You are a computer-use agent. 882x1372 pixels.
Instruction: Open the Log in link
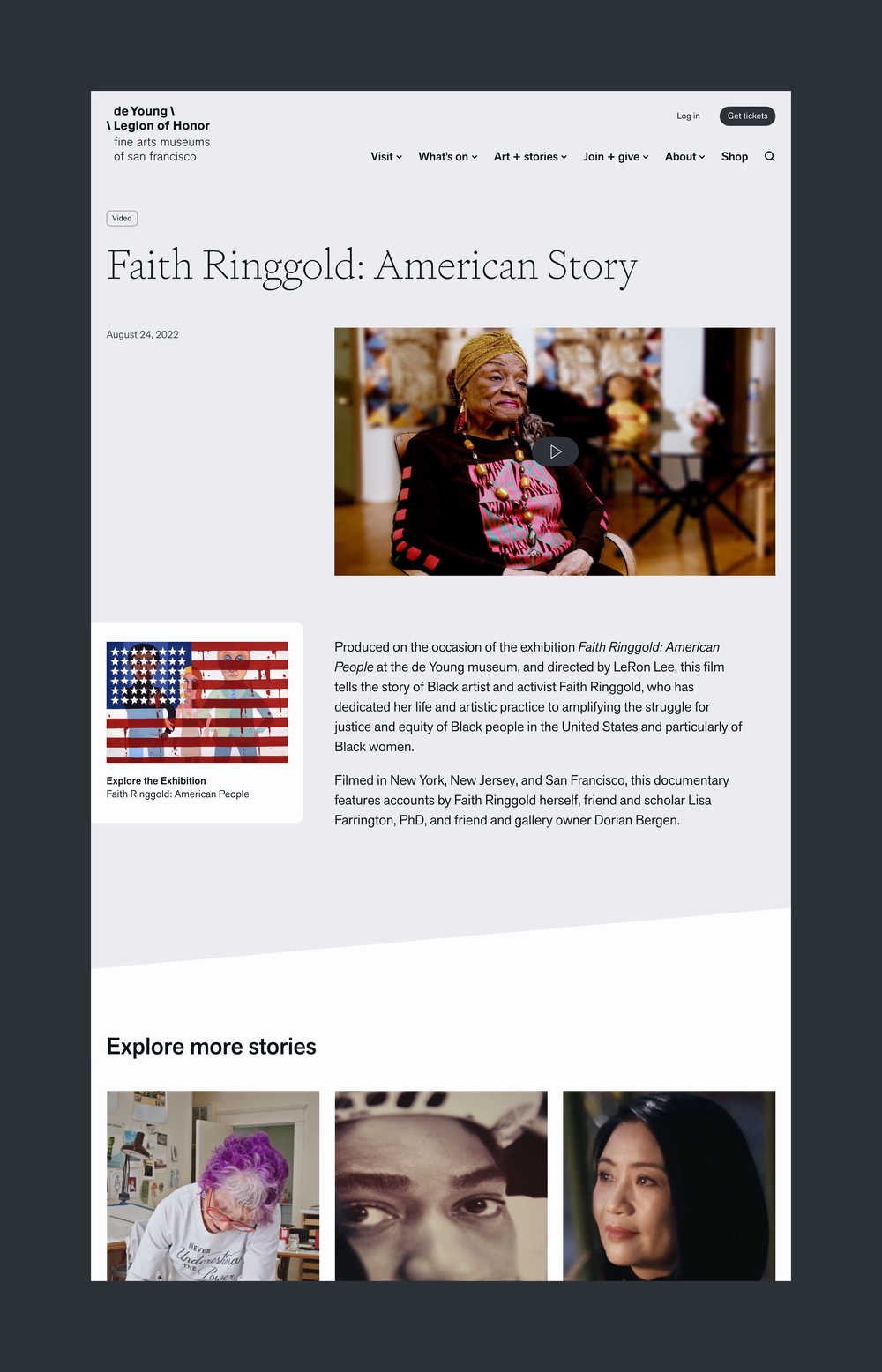pos(688,116)
